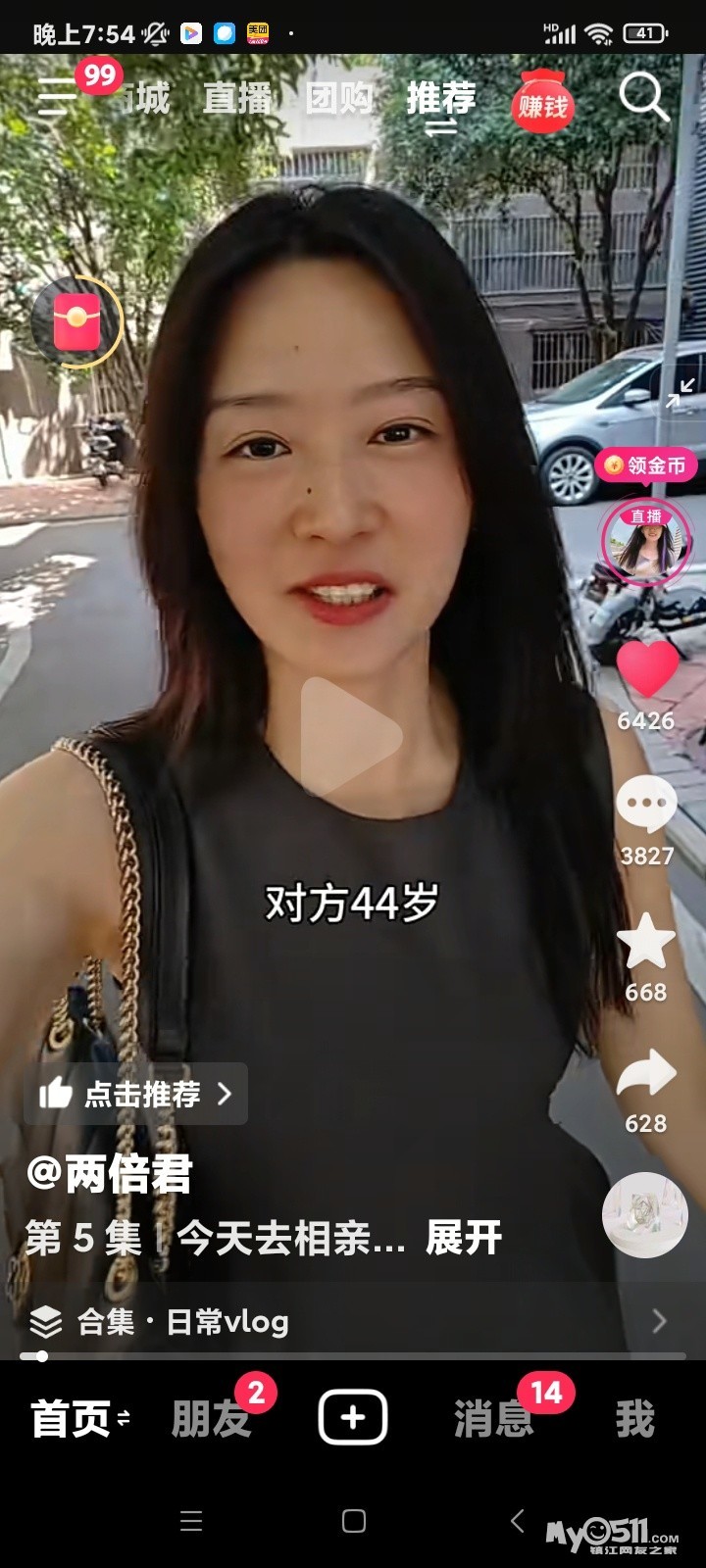Open the @两倍君 profile
This screenshot has height=1568, width=706.
[110, 1174]
